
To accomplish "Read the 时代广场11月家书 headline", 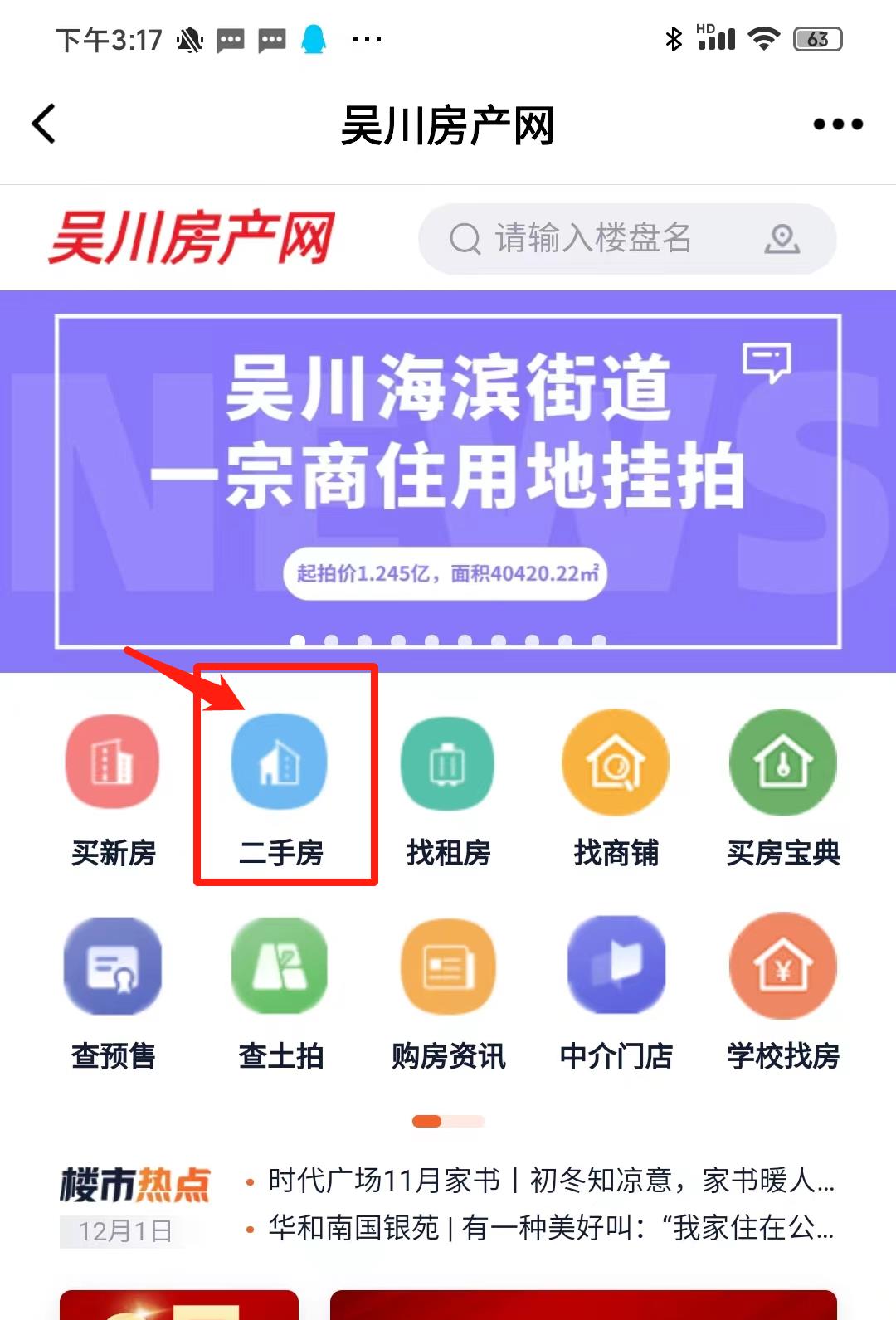I will [x=549, y=1180].
